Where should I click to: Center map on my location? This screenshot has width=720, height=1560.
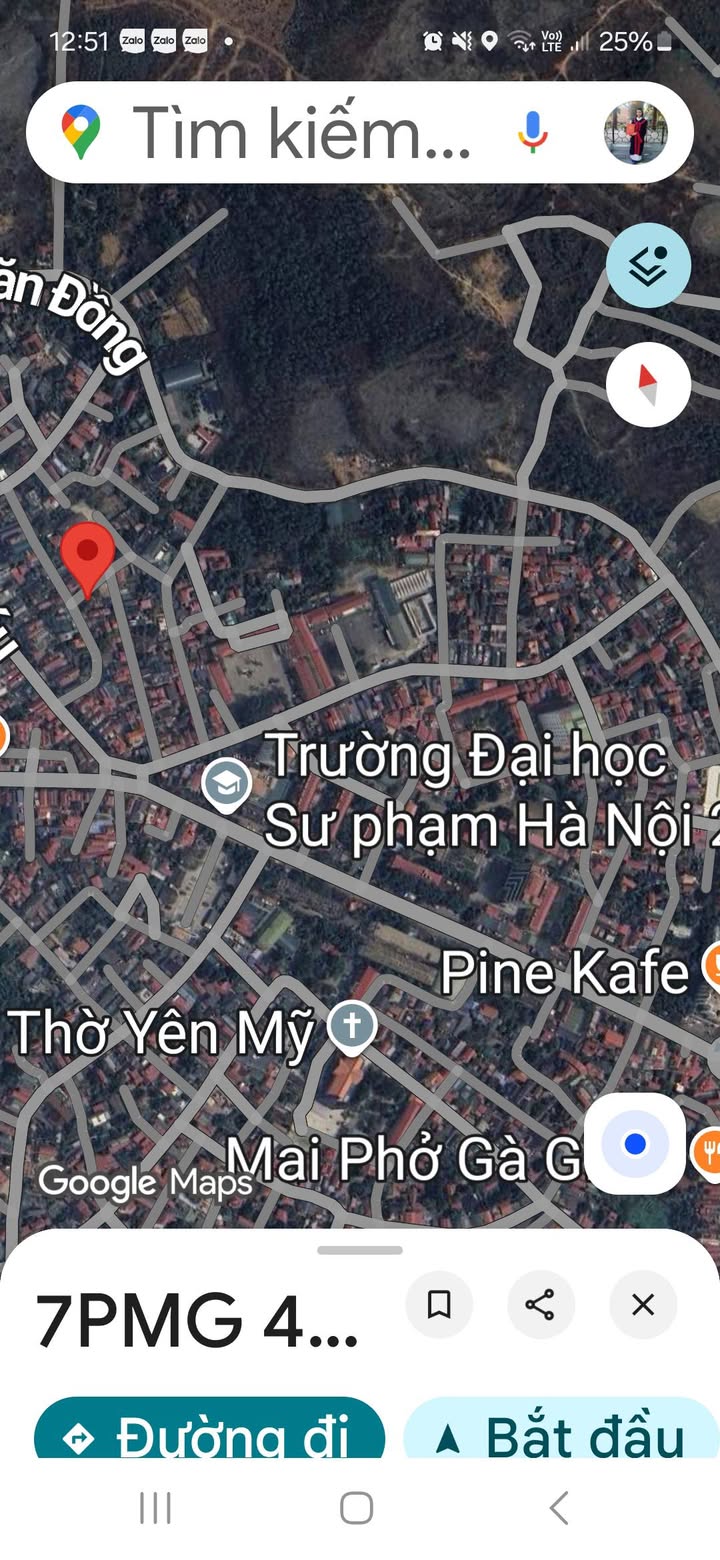635,1143
